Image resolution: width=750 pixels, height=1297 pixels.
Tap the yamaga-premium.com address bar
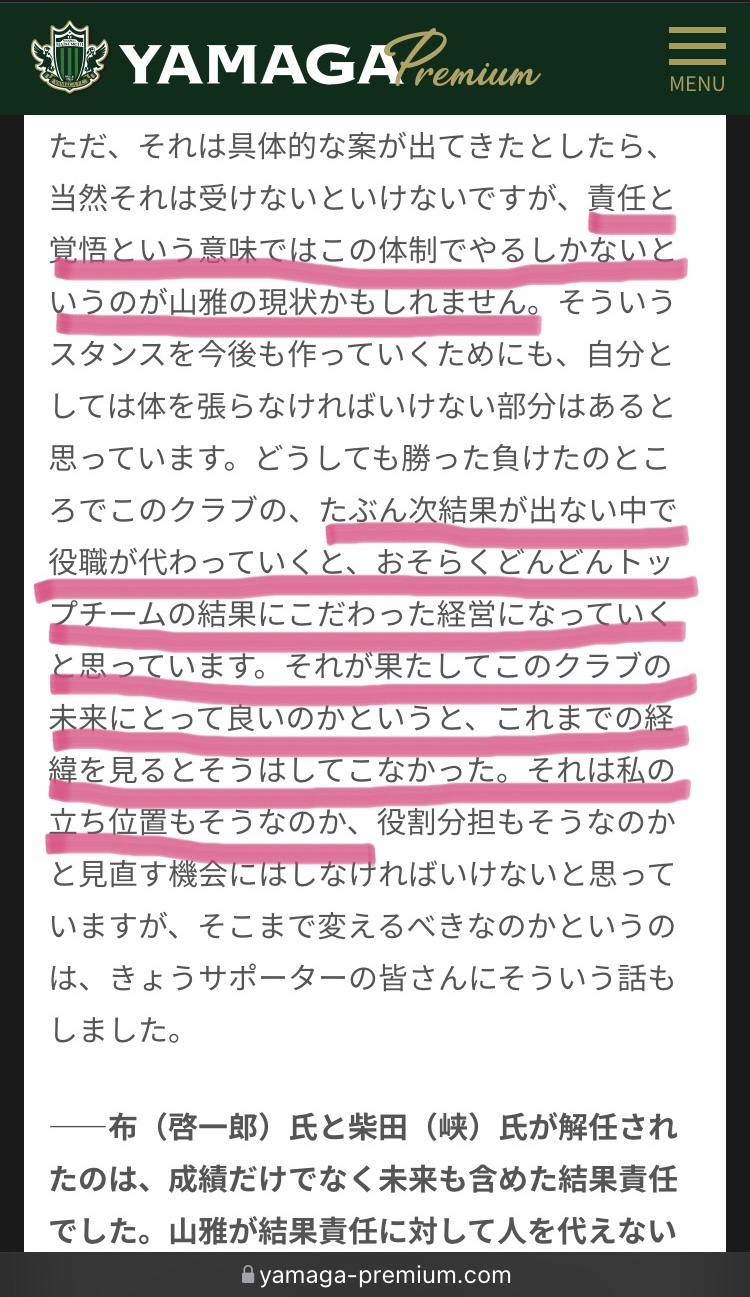pos(375,1275)
